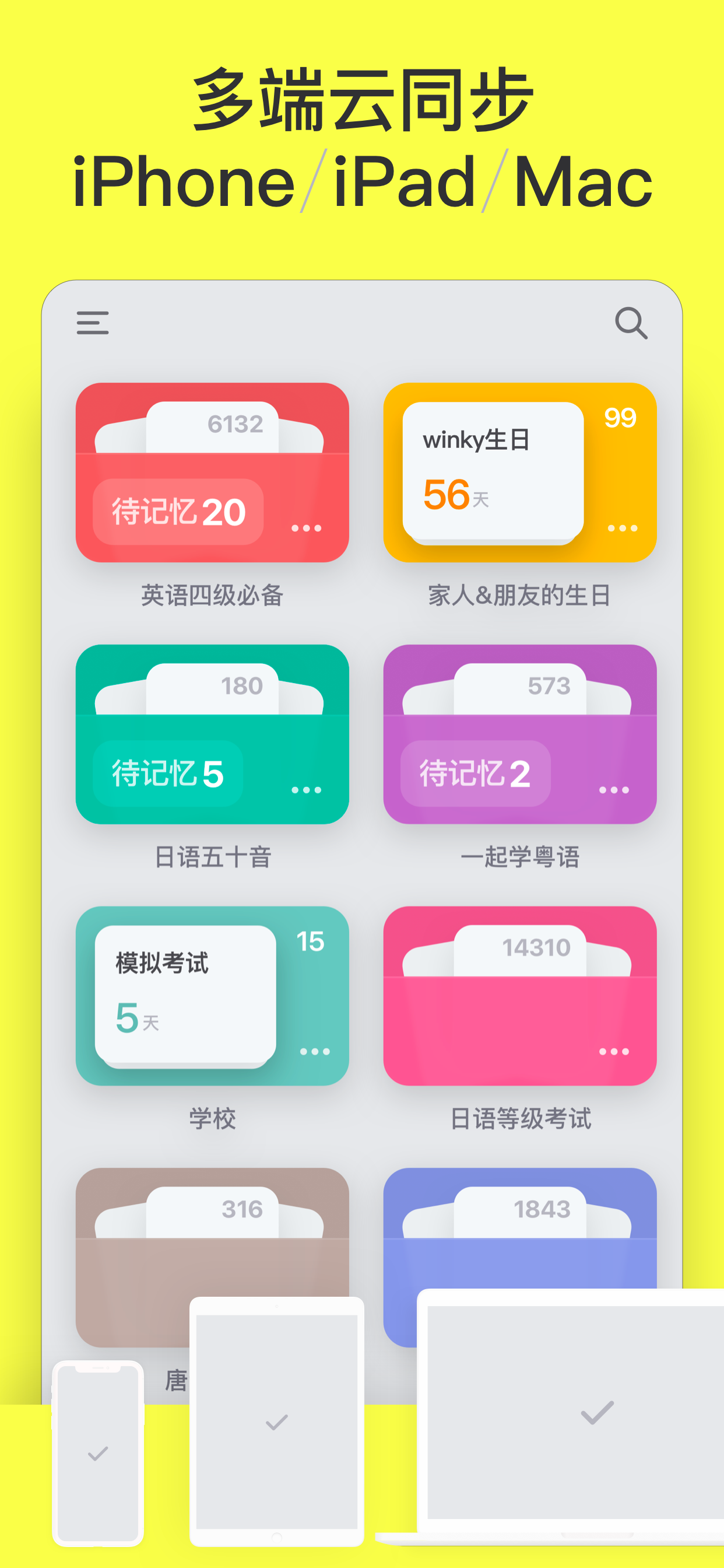Select the winky生日 countdown card

(x=494, y=472)
